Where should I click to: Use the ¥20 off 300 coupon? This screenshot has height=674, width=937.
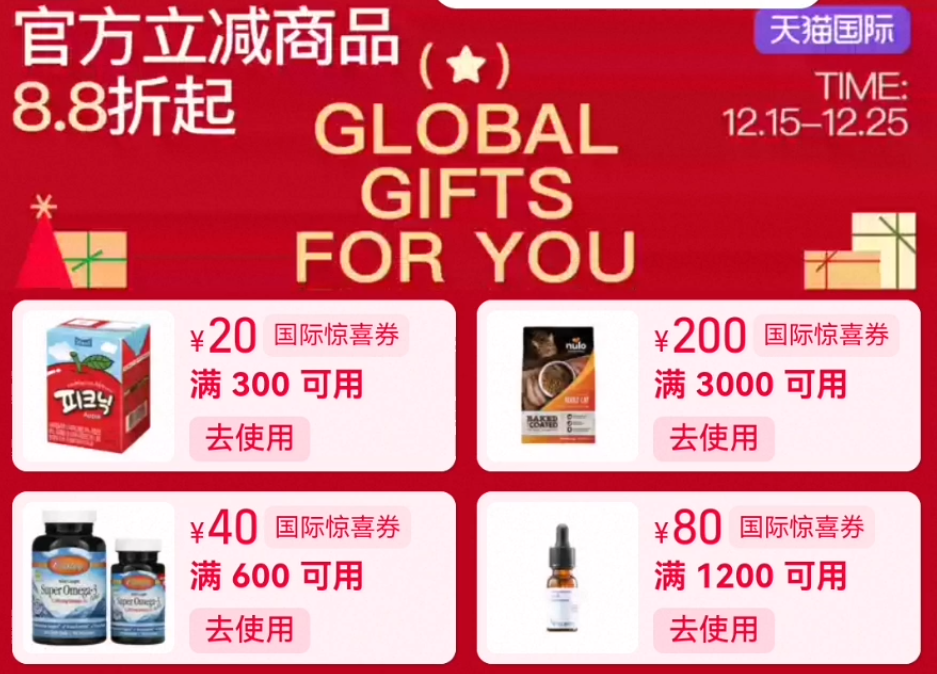point(249,438)
